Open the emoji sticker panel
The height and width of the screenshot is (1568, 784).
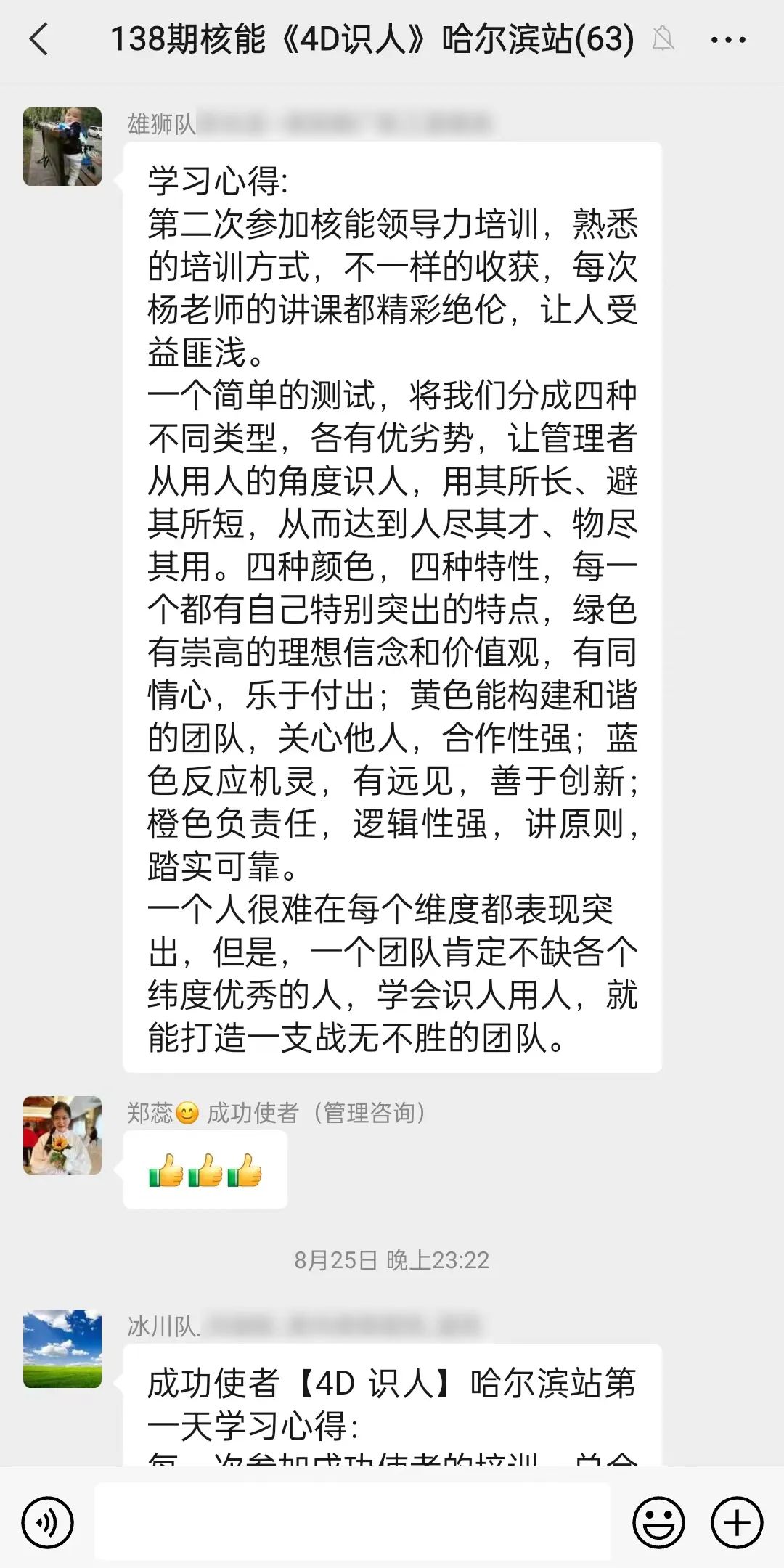point(658,1523)
